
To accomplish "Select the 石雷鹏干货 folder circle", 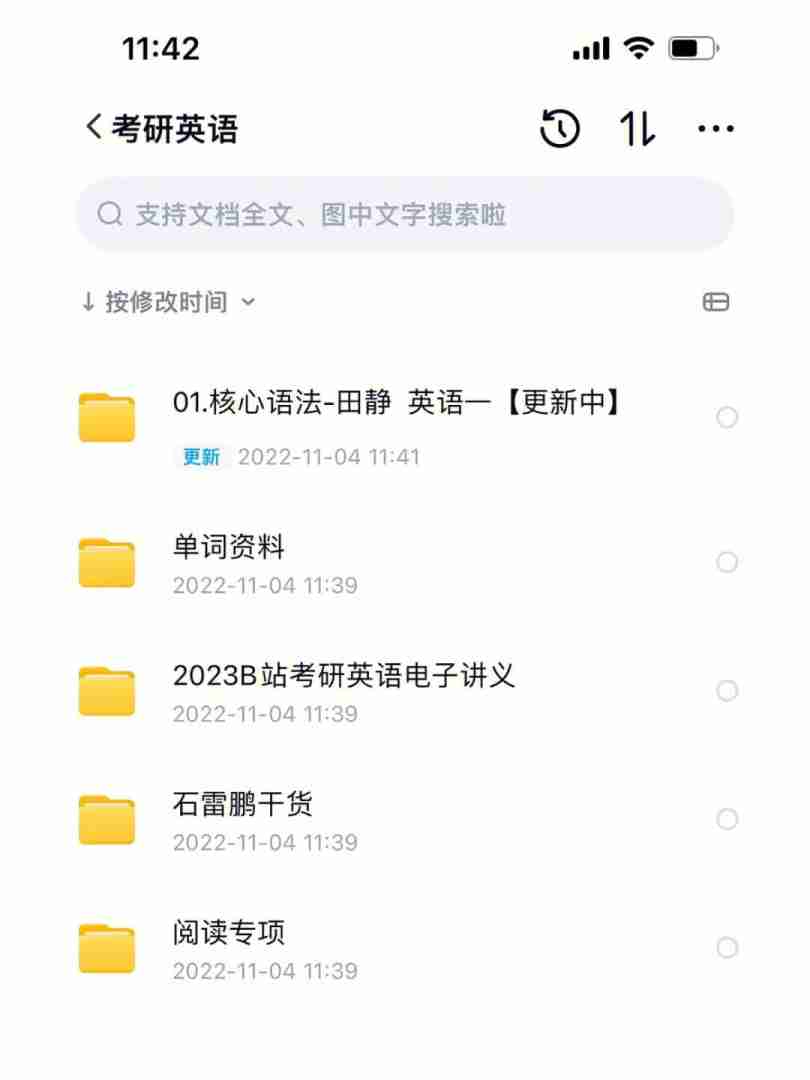I will pos(727,820).
